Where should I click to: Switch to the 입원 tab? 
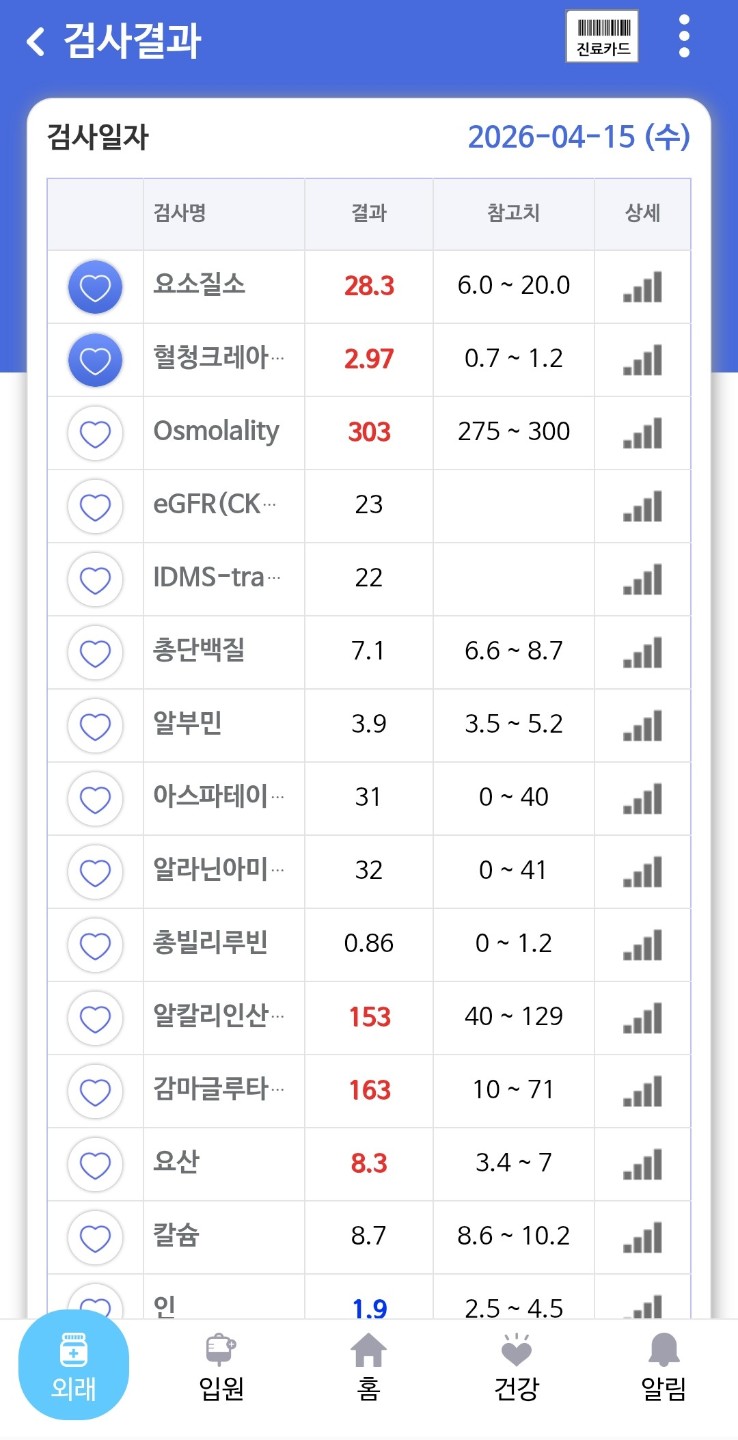pos(221,1367)
